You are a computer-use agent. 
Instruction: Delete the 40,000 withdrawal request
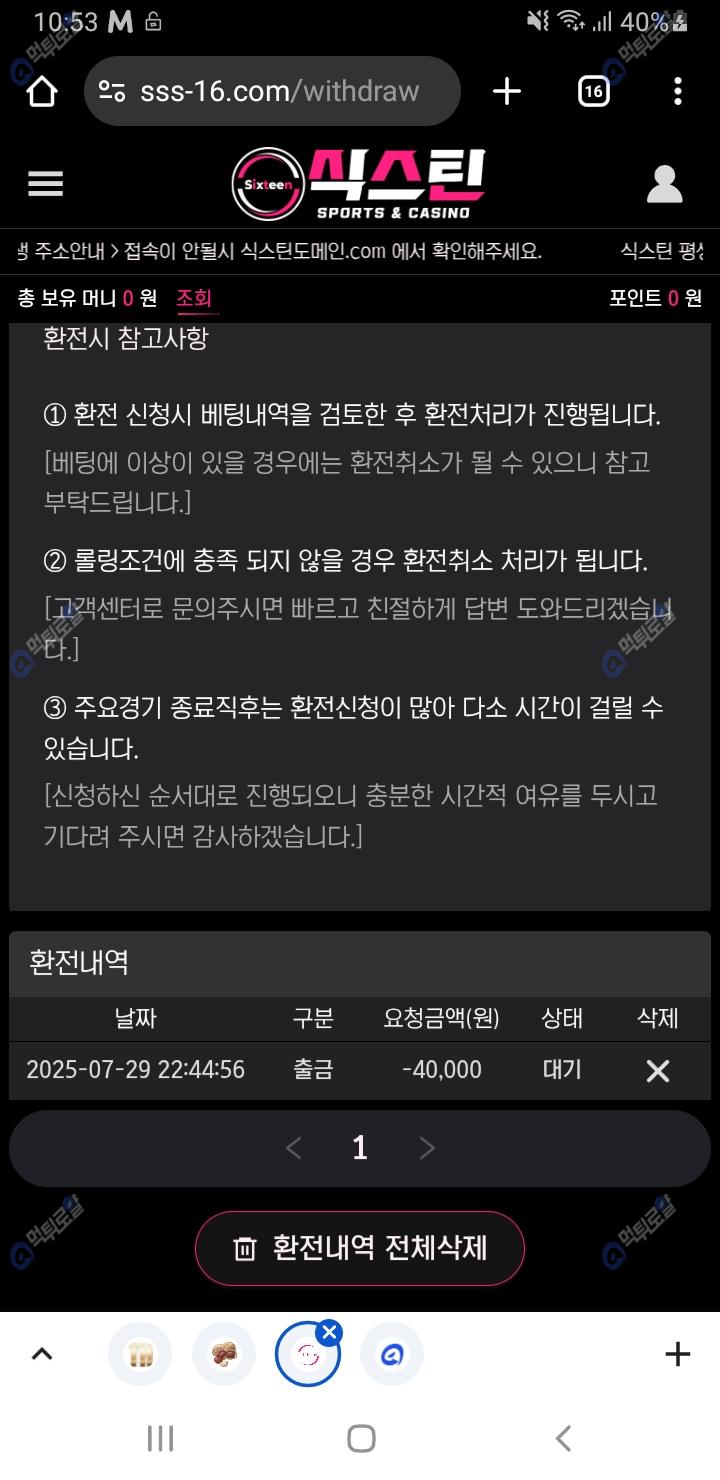[657, 1071]
